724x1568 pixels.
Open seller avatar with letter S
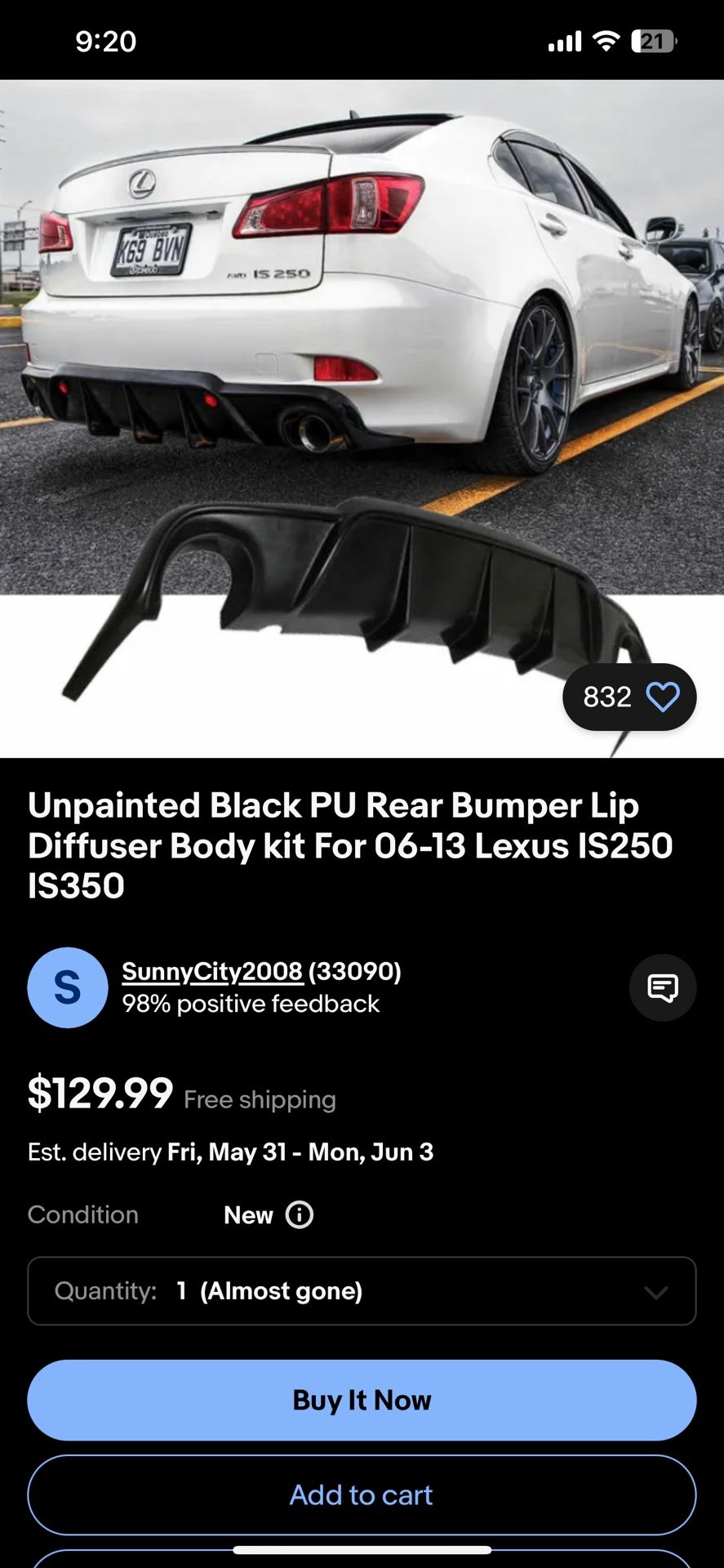(x=68, y=987)
